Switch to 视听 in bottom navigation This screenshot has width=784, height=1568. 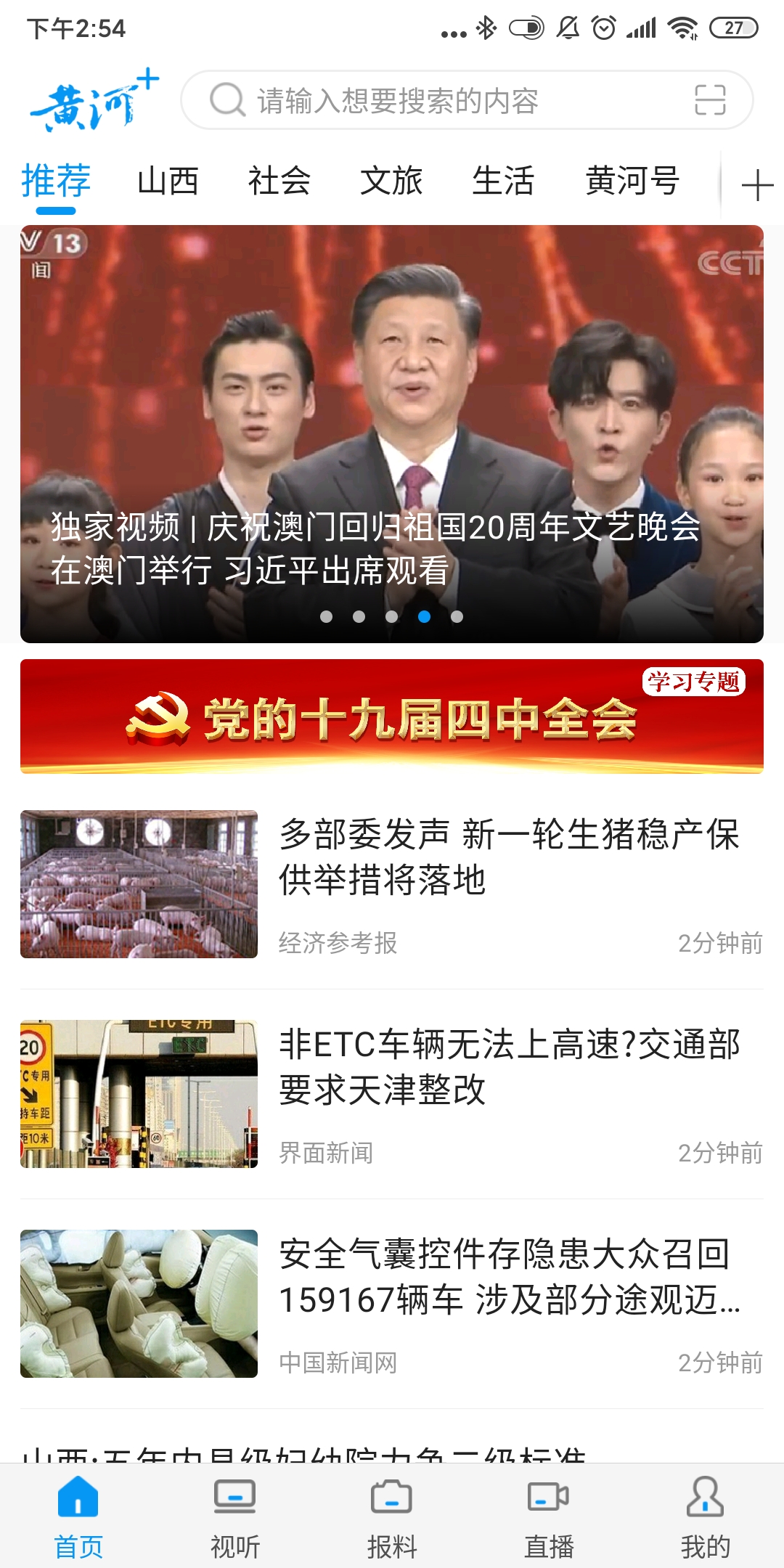click(x=235, y=1517)
